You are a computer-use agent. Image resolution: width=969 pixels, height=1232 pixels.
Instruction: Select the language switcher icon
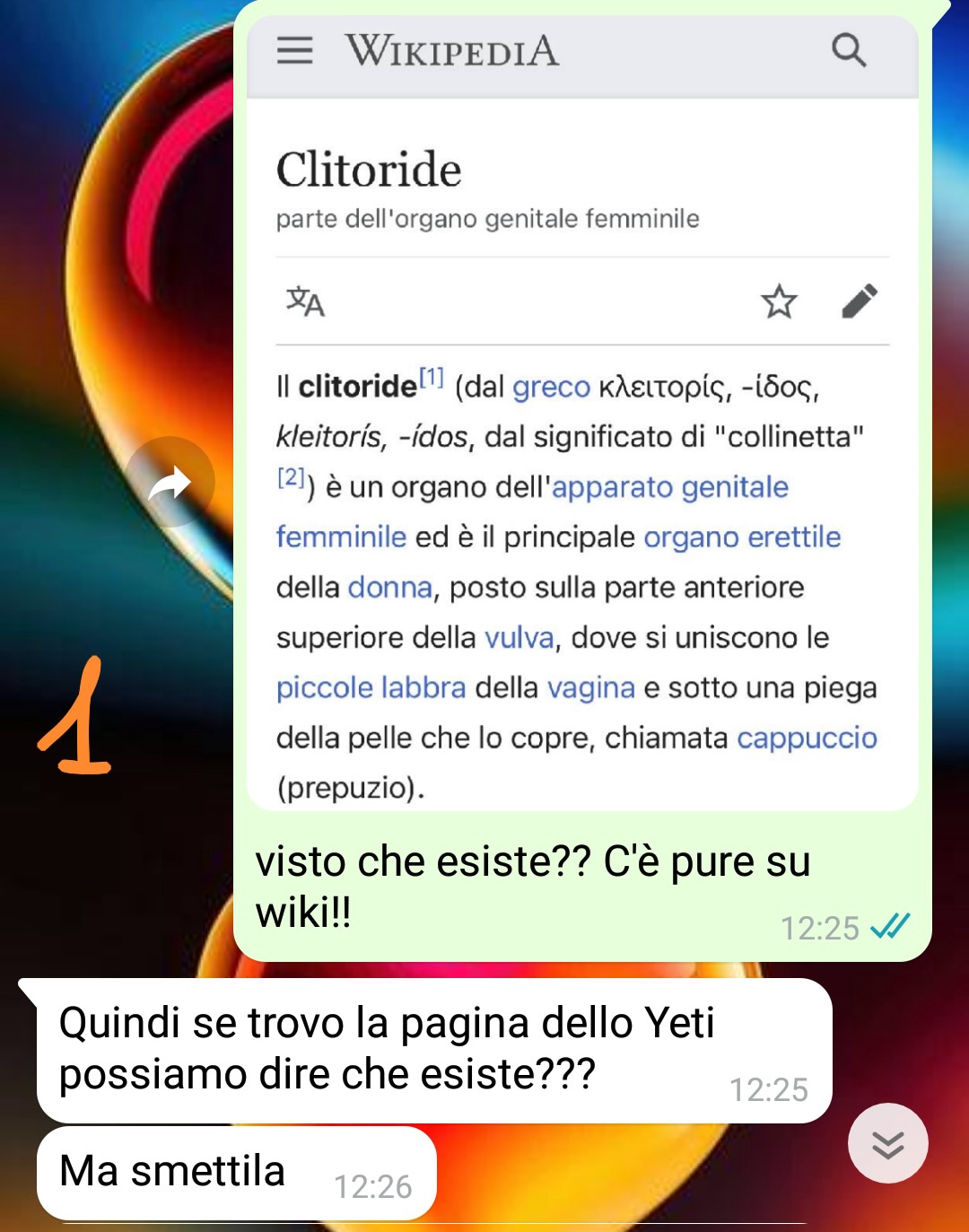pos(304,302)
